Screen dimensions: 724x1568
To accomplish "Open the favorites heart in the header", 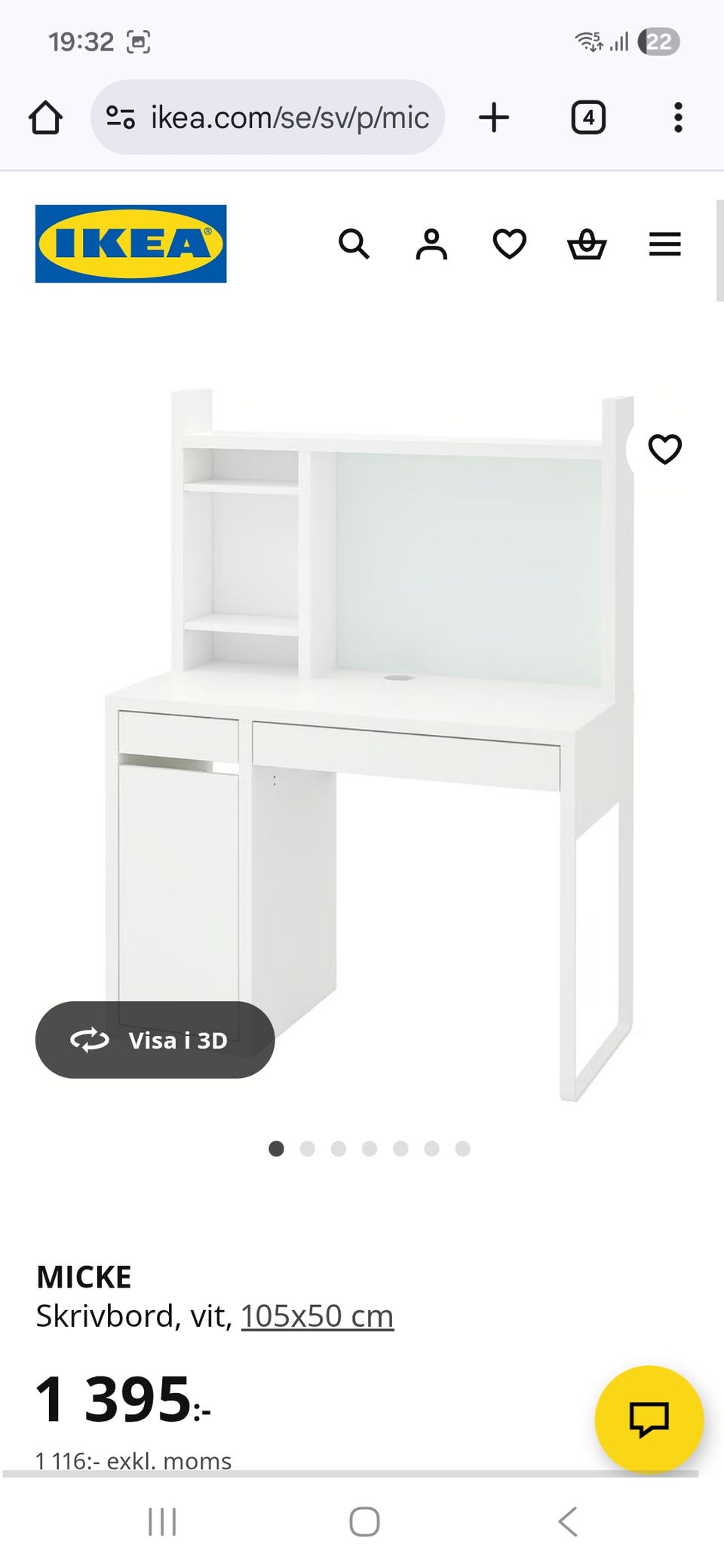I will click(x=509, y=244).
